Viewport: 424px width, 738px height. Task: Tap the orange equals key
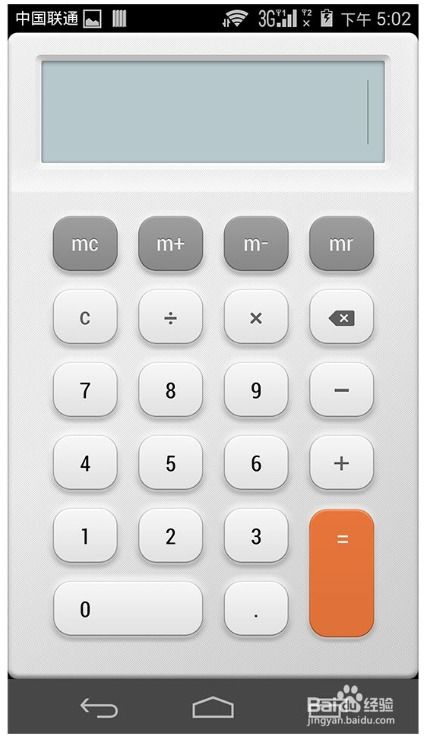[x=342, y=573]
